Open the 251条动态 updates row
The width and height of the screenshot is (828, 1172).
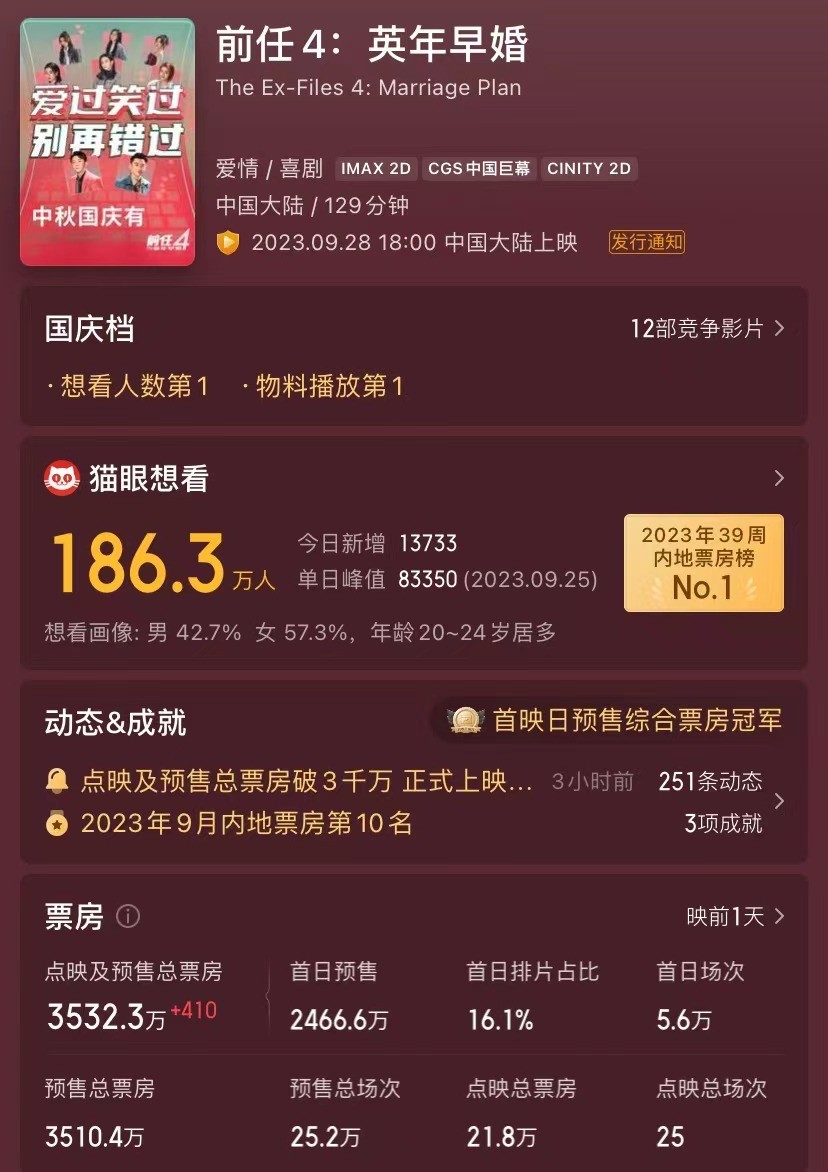point(710,782)
